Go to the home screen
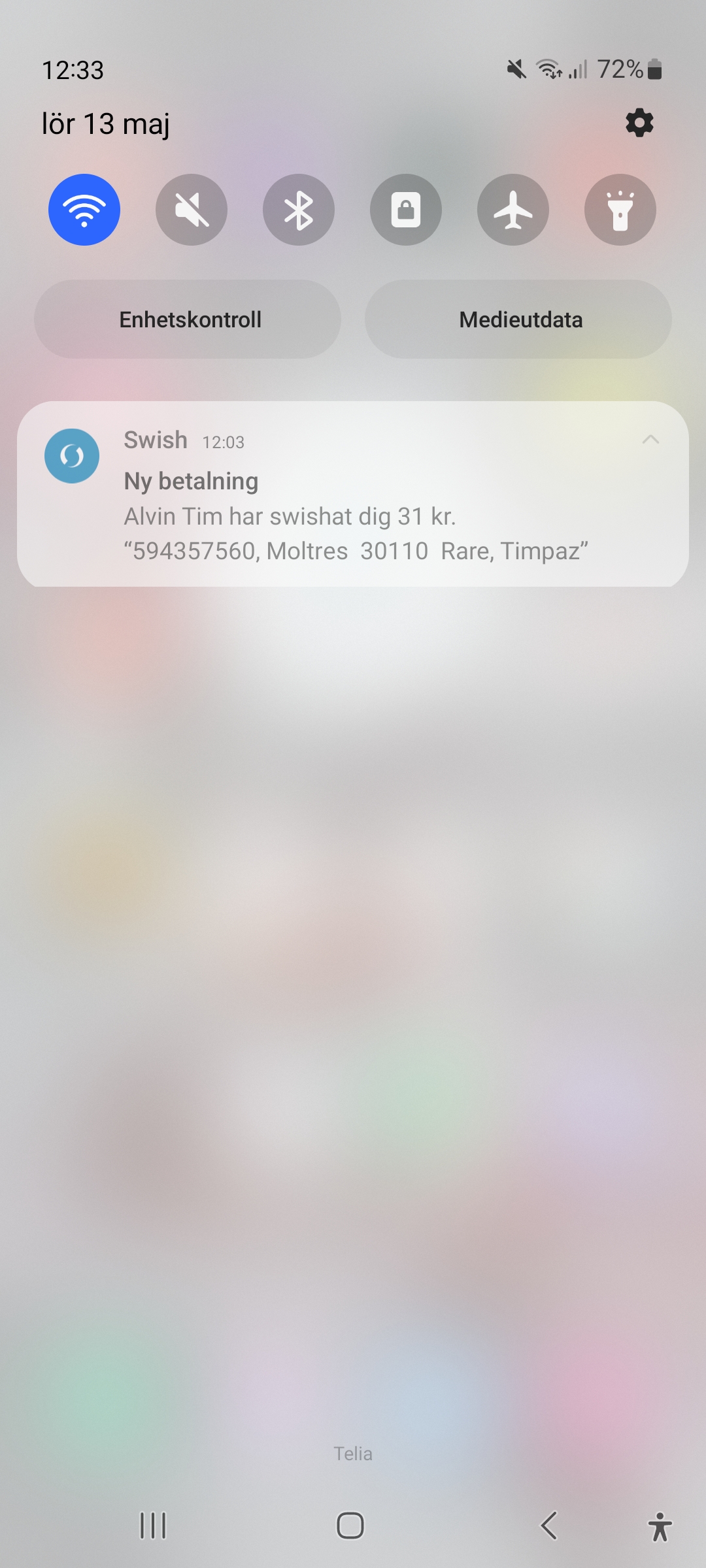The height and width of the screenshot is (1568, 706). click(x=350, y=1526)
